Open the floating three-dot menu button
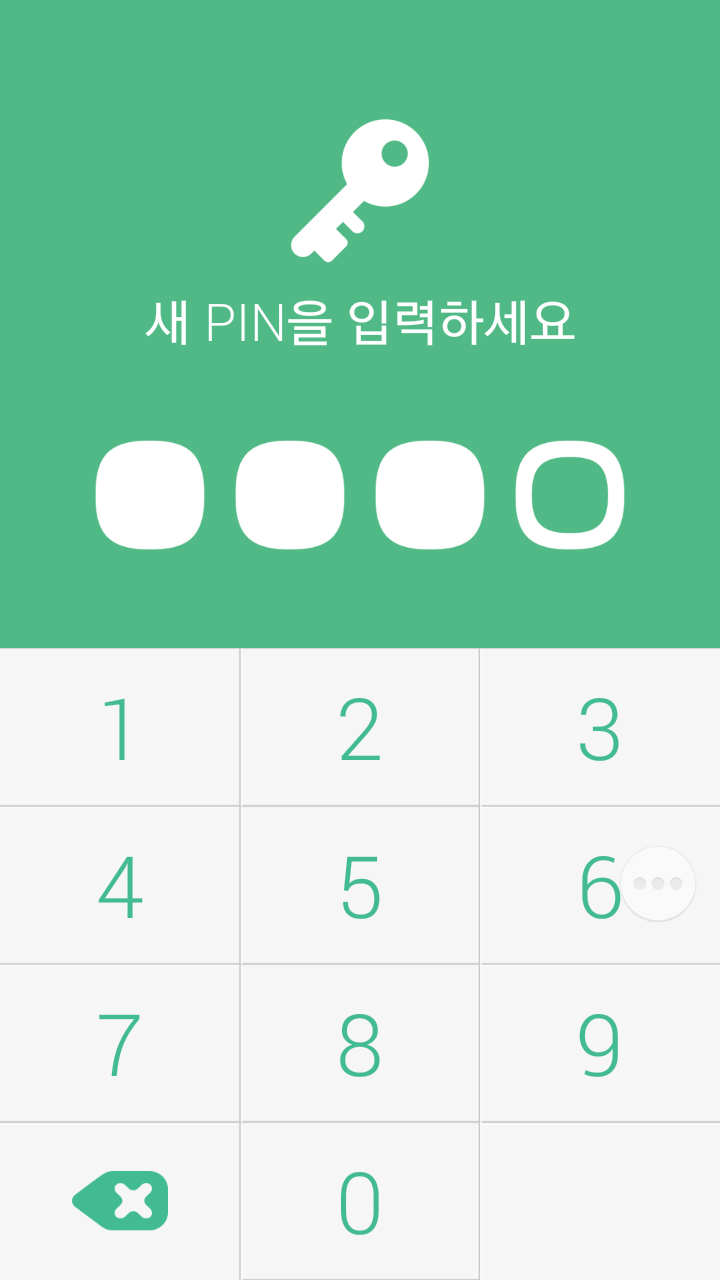Image resolution: width=720 pixels, height=1280 pixels. 658,883
